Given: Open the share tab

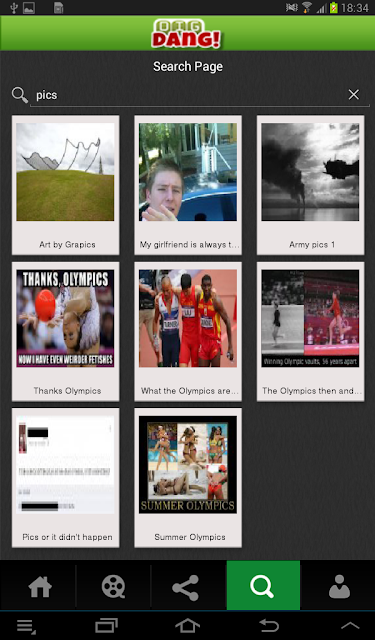Looking at the screenshot, I should 186,586.
